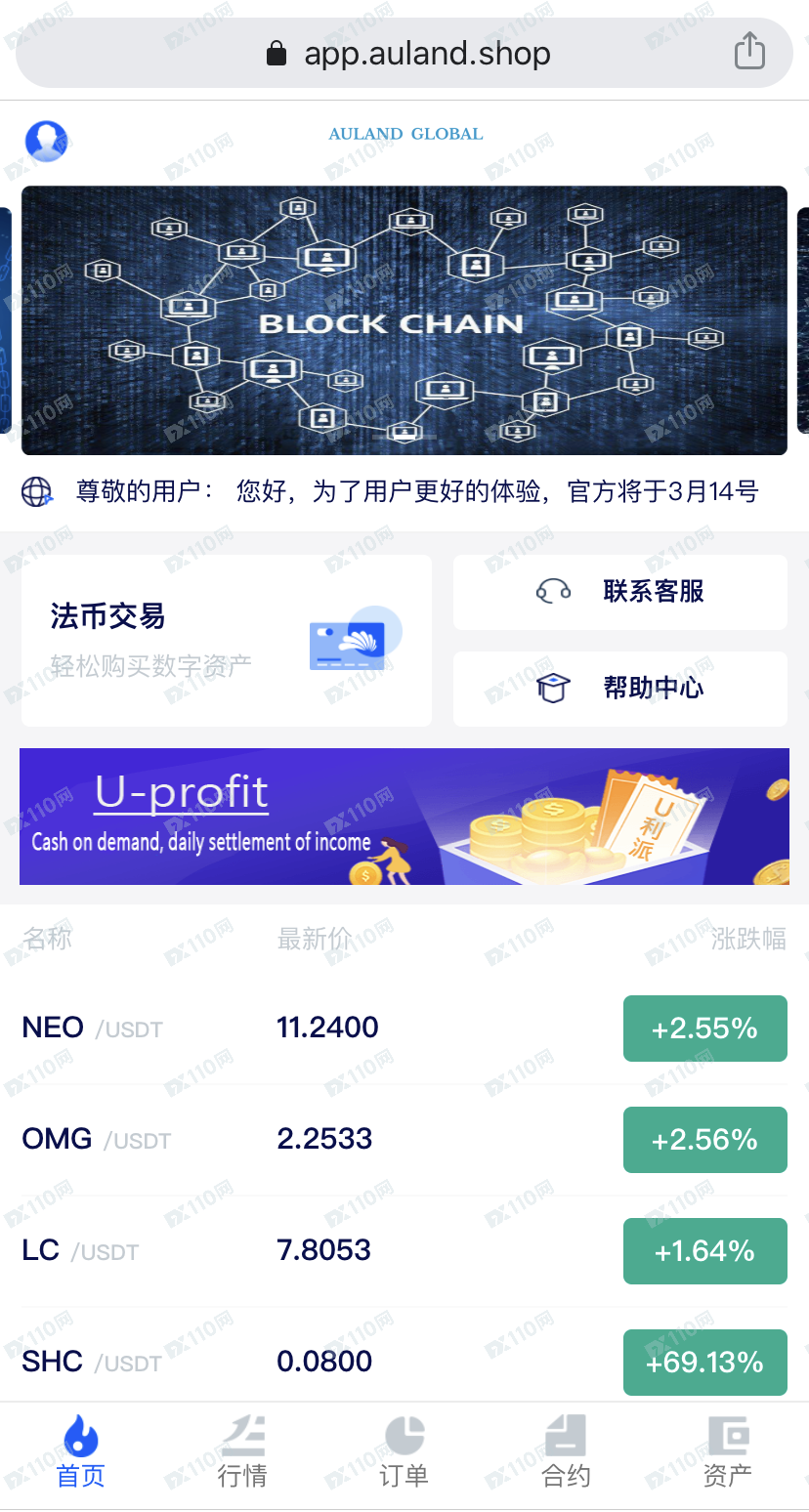Switch to the 行情 market tab
This screenshot has width=809, height=1512.
coord(242,1453)
